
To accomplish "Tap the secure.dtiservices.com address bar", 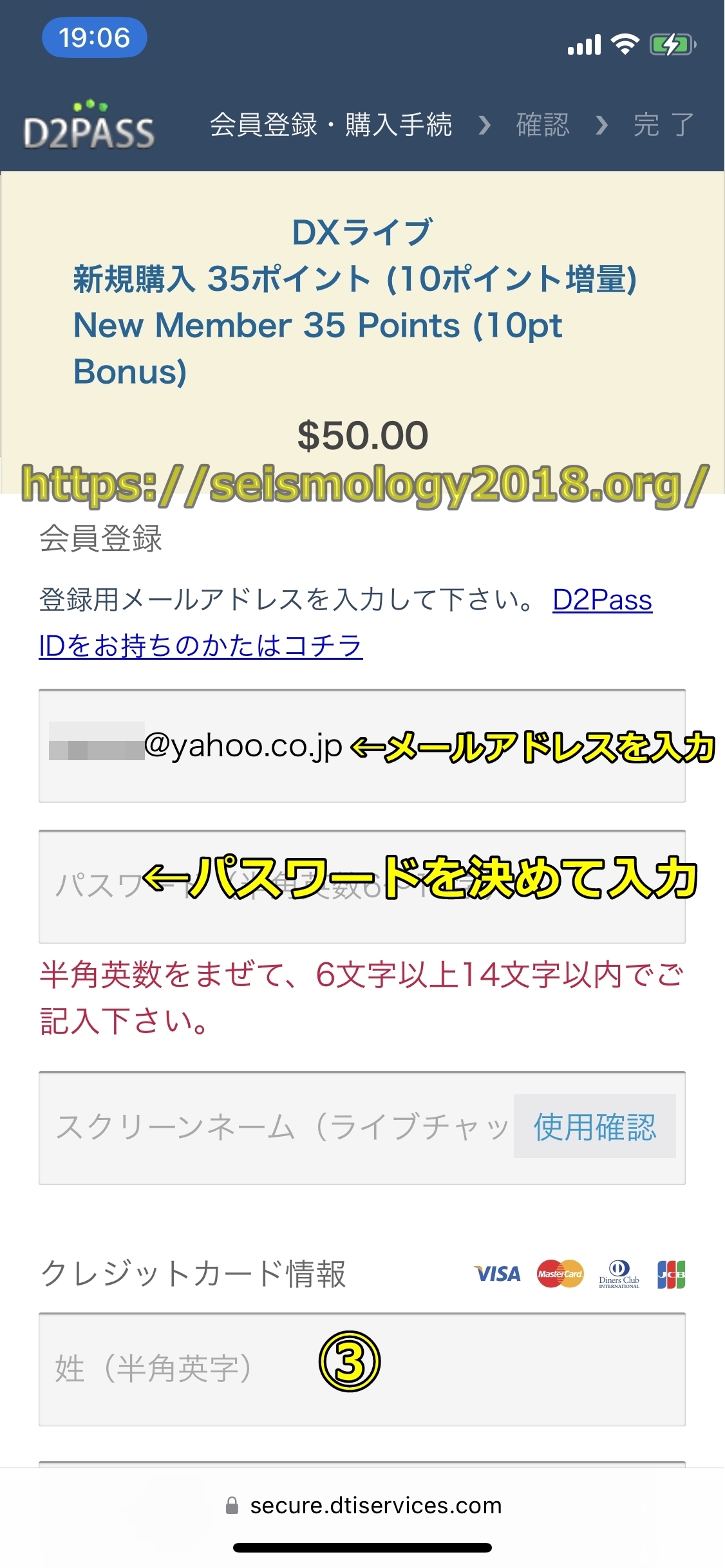I will pyautogui.click(x=373, y=1505).
